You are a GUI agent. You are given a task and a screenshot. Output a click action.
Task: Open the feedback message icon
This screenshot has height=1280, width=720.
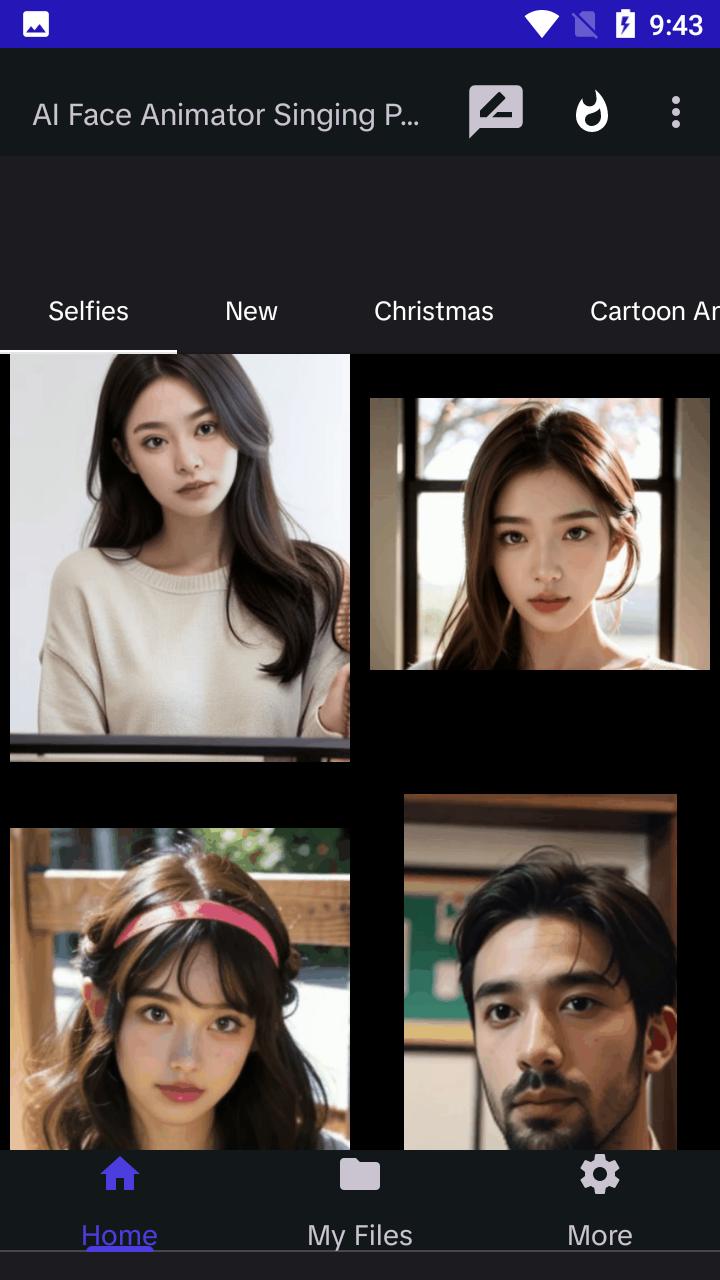tap(495, 111)
